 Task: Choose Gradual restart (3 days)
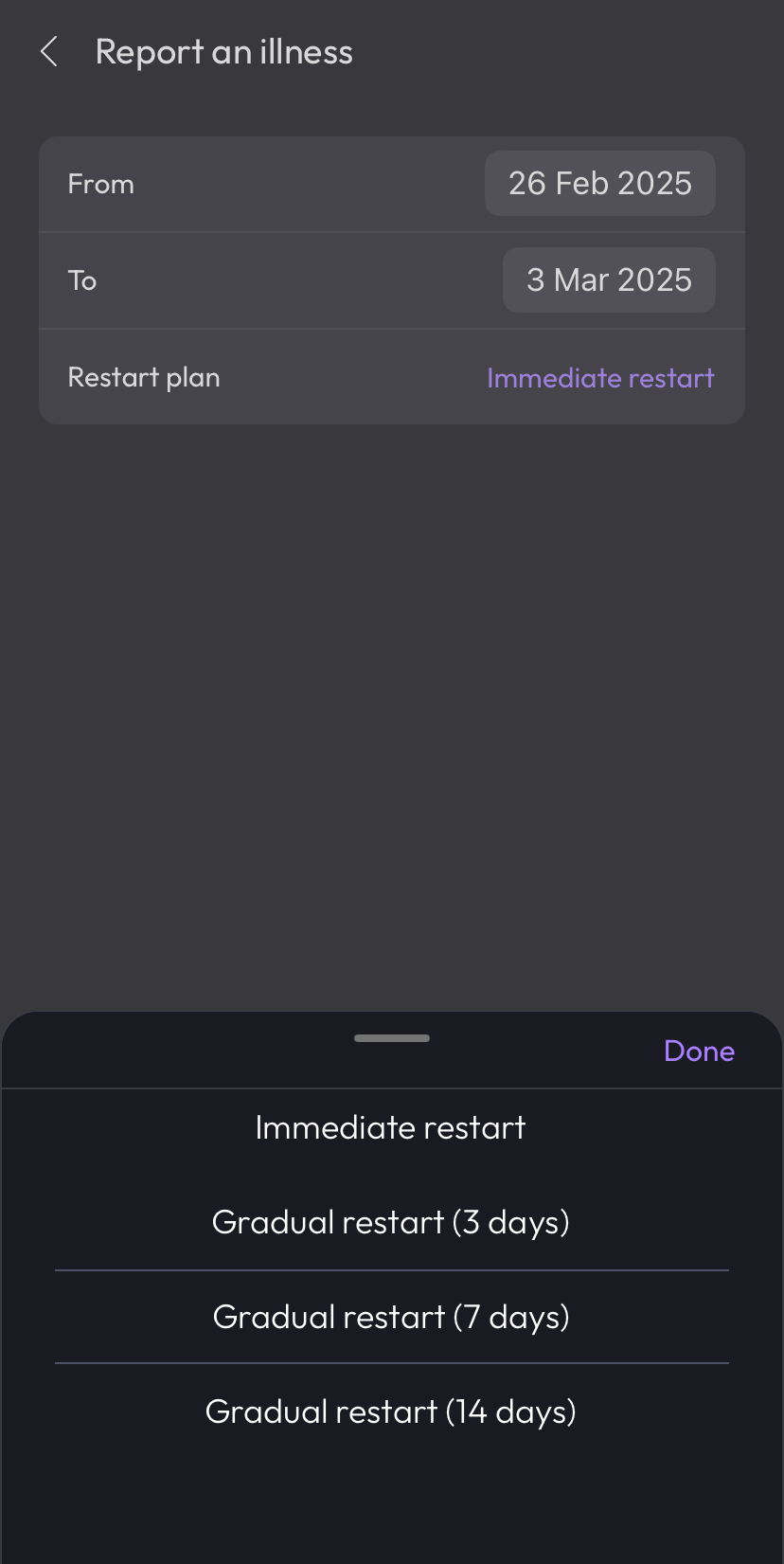[390, 1222]
